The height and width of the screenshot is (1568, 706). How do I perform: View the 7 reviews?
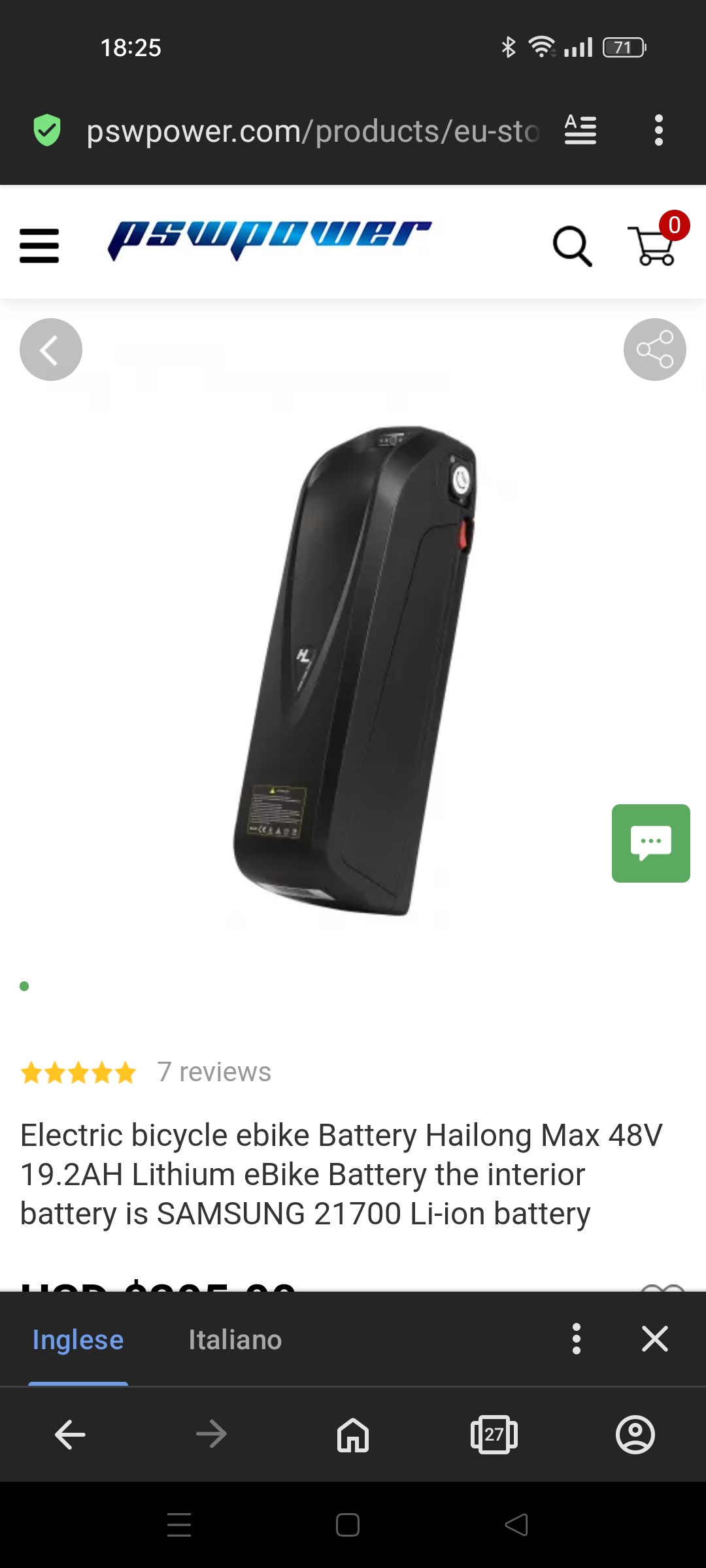pyautogui.click(x=214, y=1072)
